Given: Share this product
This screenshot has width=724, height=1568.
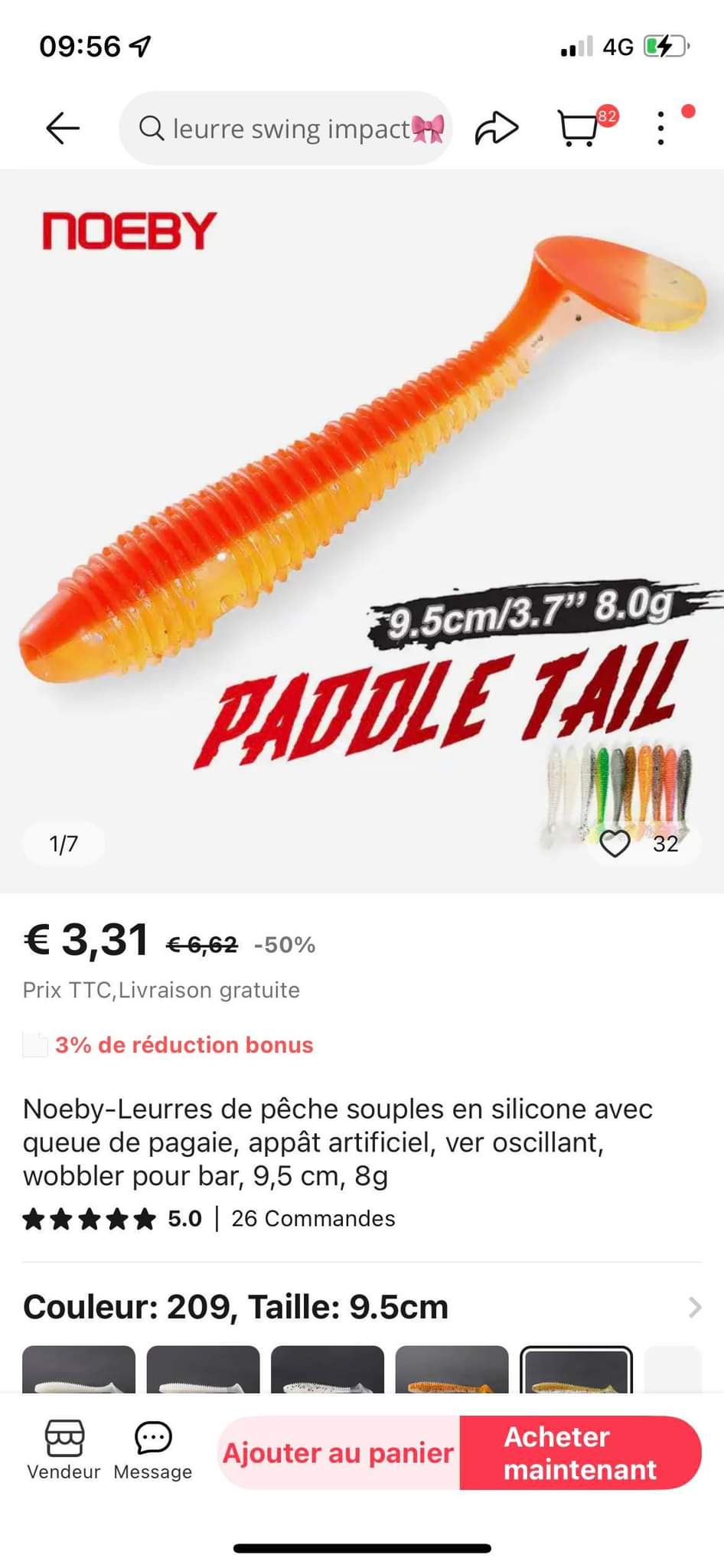Looking at the screenshot, I should pyautogui.click(x=497, y=128).
